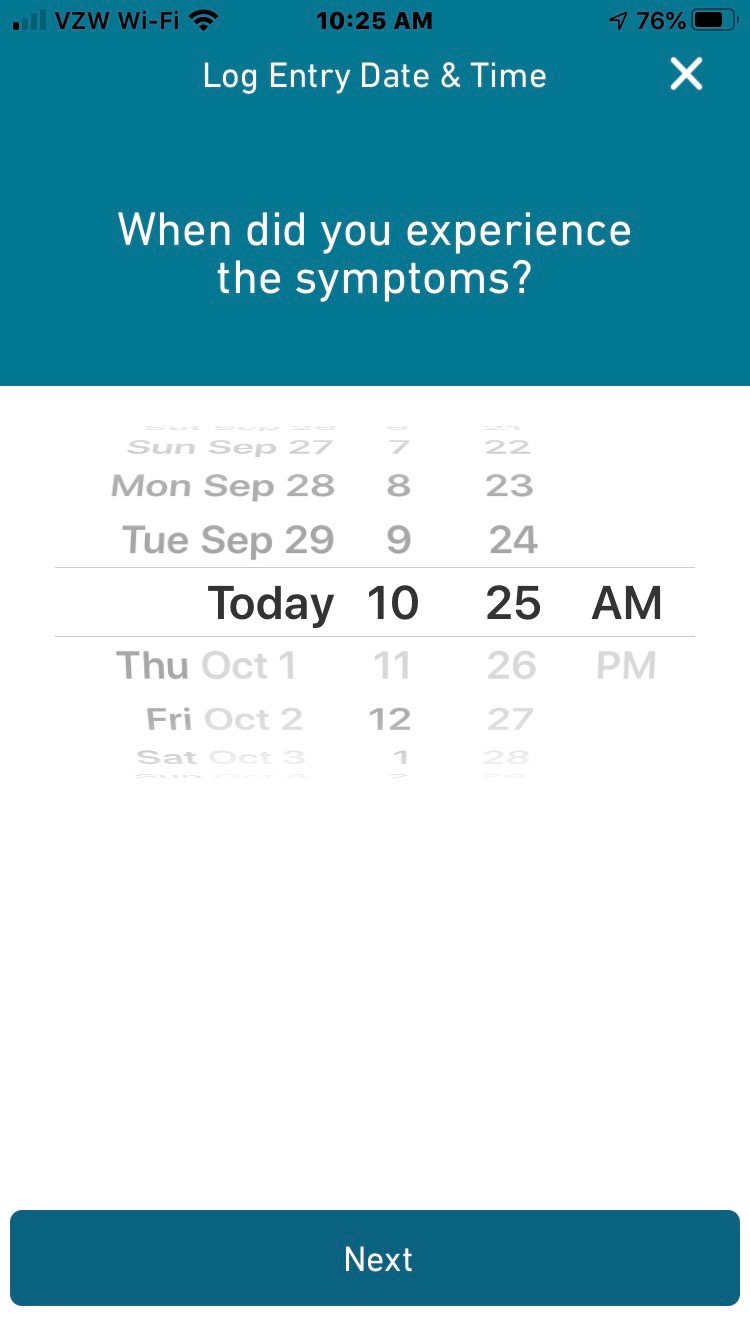Image resolution: width=750 pixels, height=1334 pixels.
Task: Choose Thu Oct 1 in date picker
Action: [x=207, y=666]
